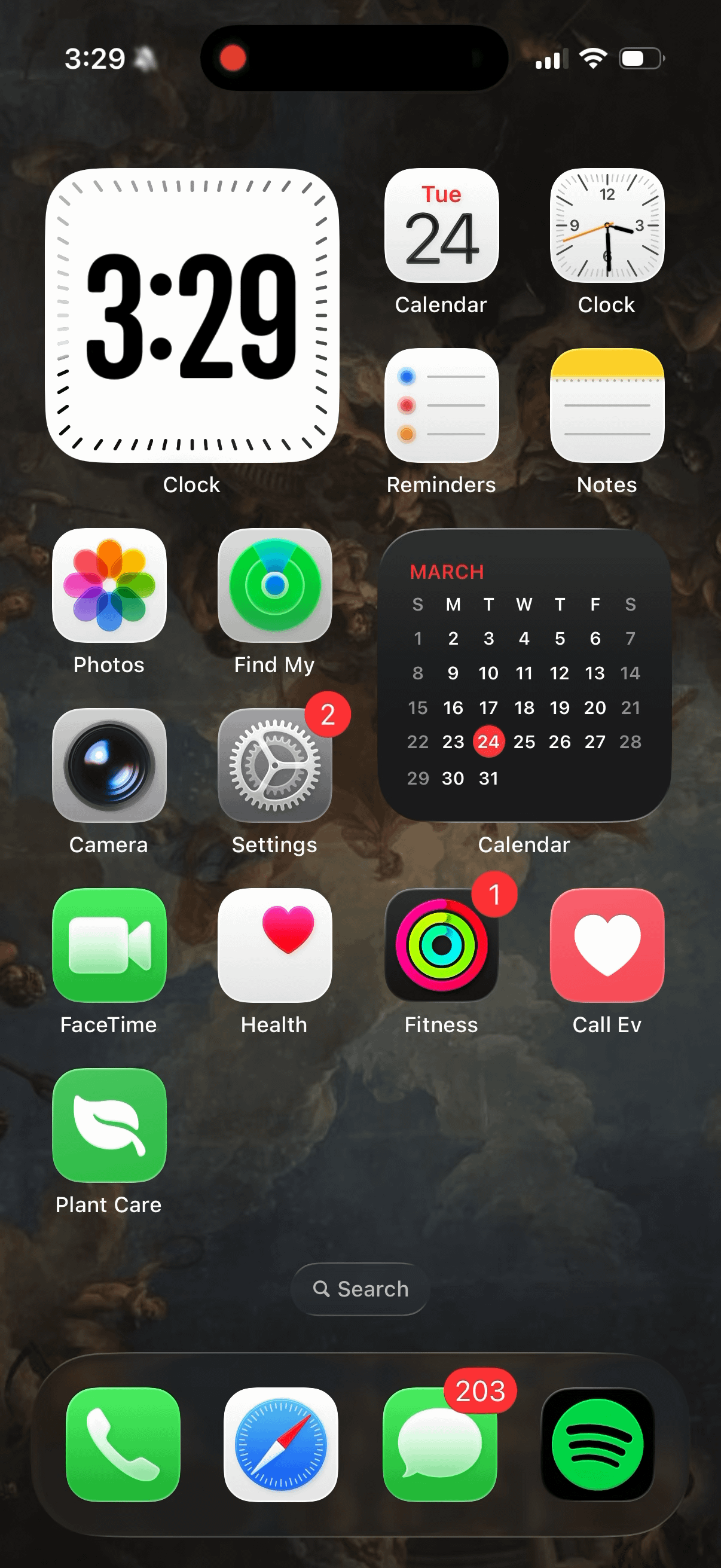
Task: Open the Phone app in the dock
Action: [123, 1444]
